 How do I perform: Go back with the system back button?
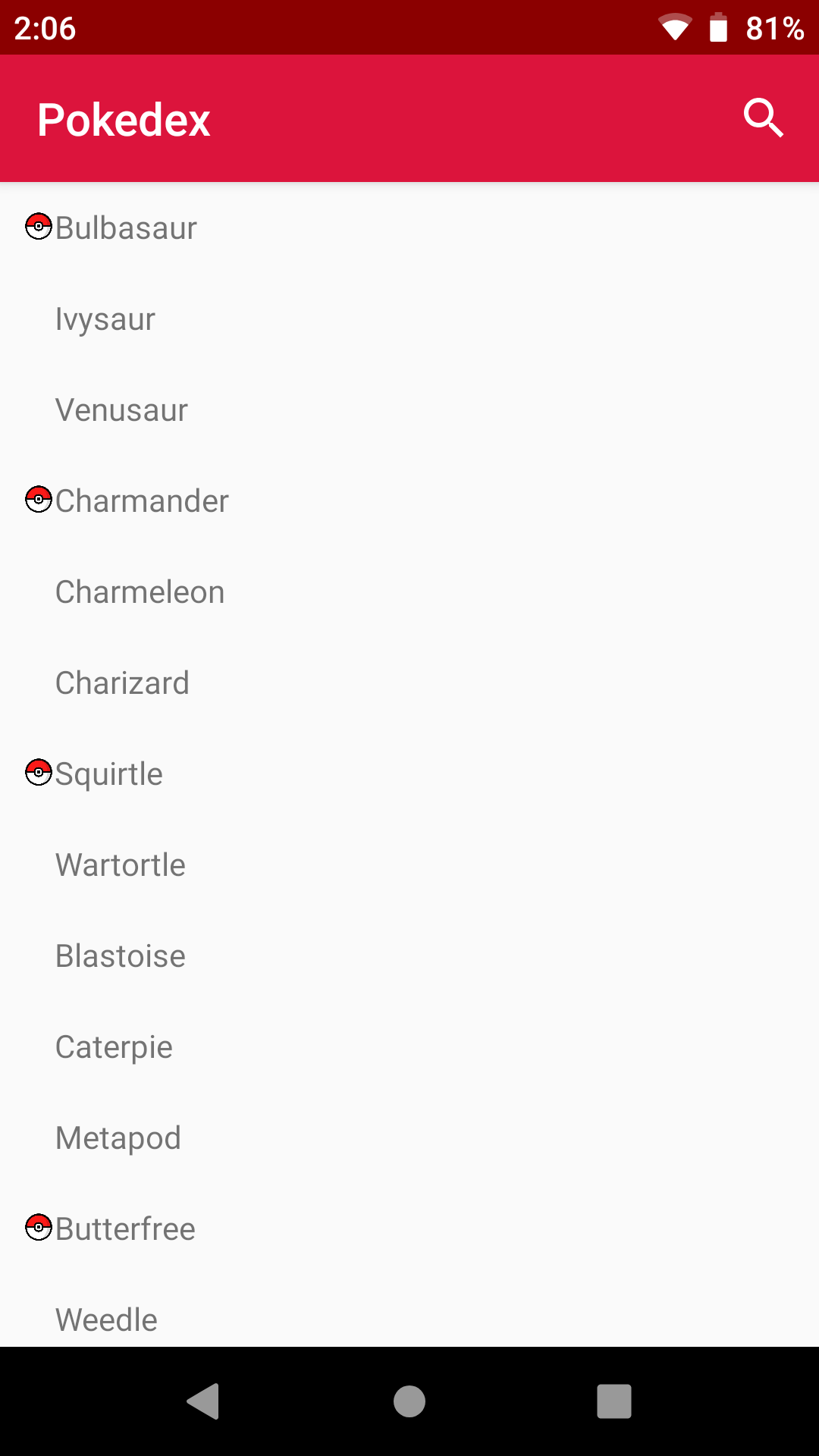203,1401
